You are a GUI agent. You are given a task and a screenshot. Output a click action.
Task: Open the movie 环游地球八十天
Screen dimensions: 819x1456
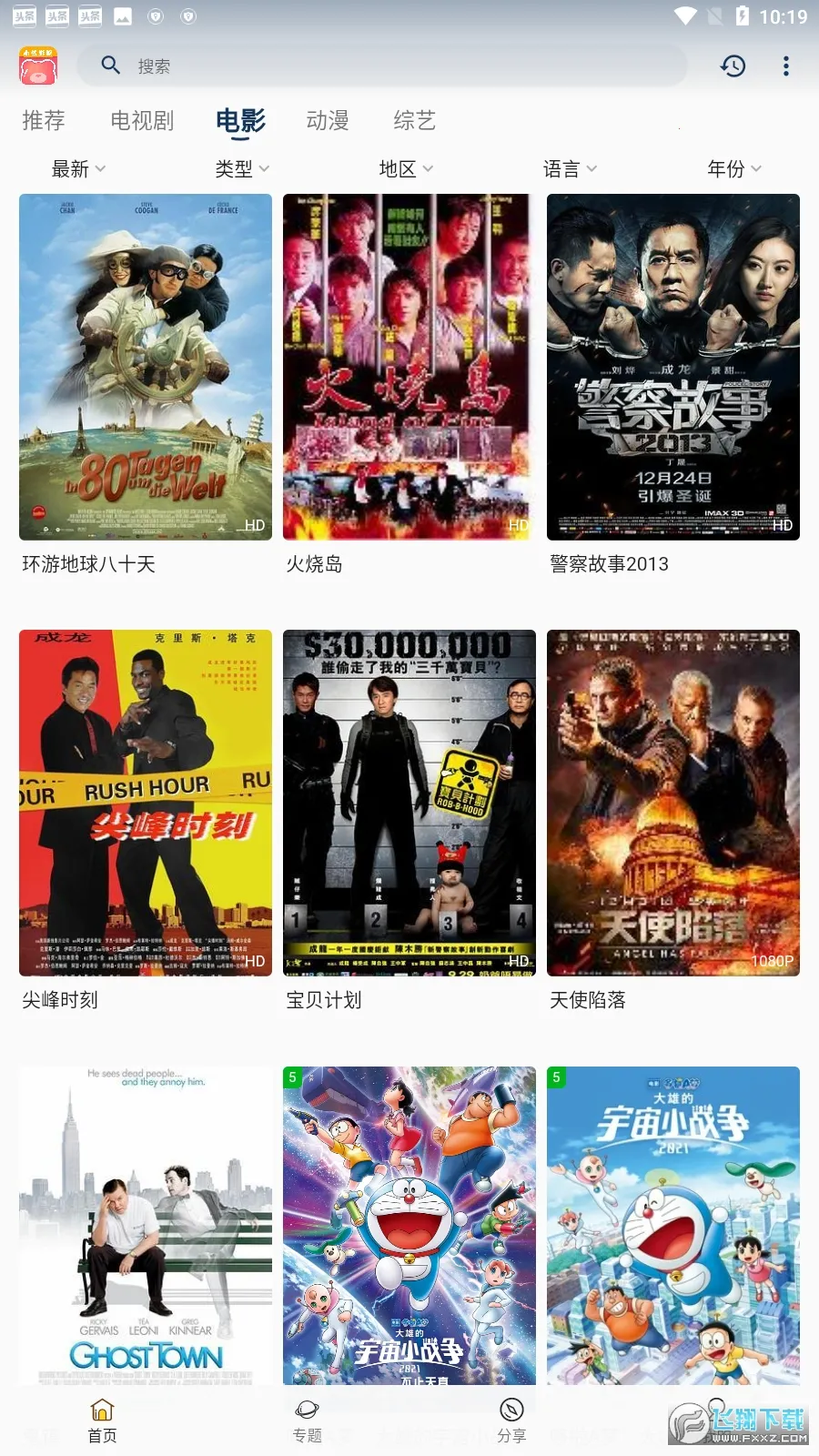click(146, 367)
